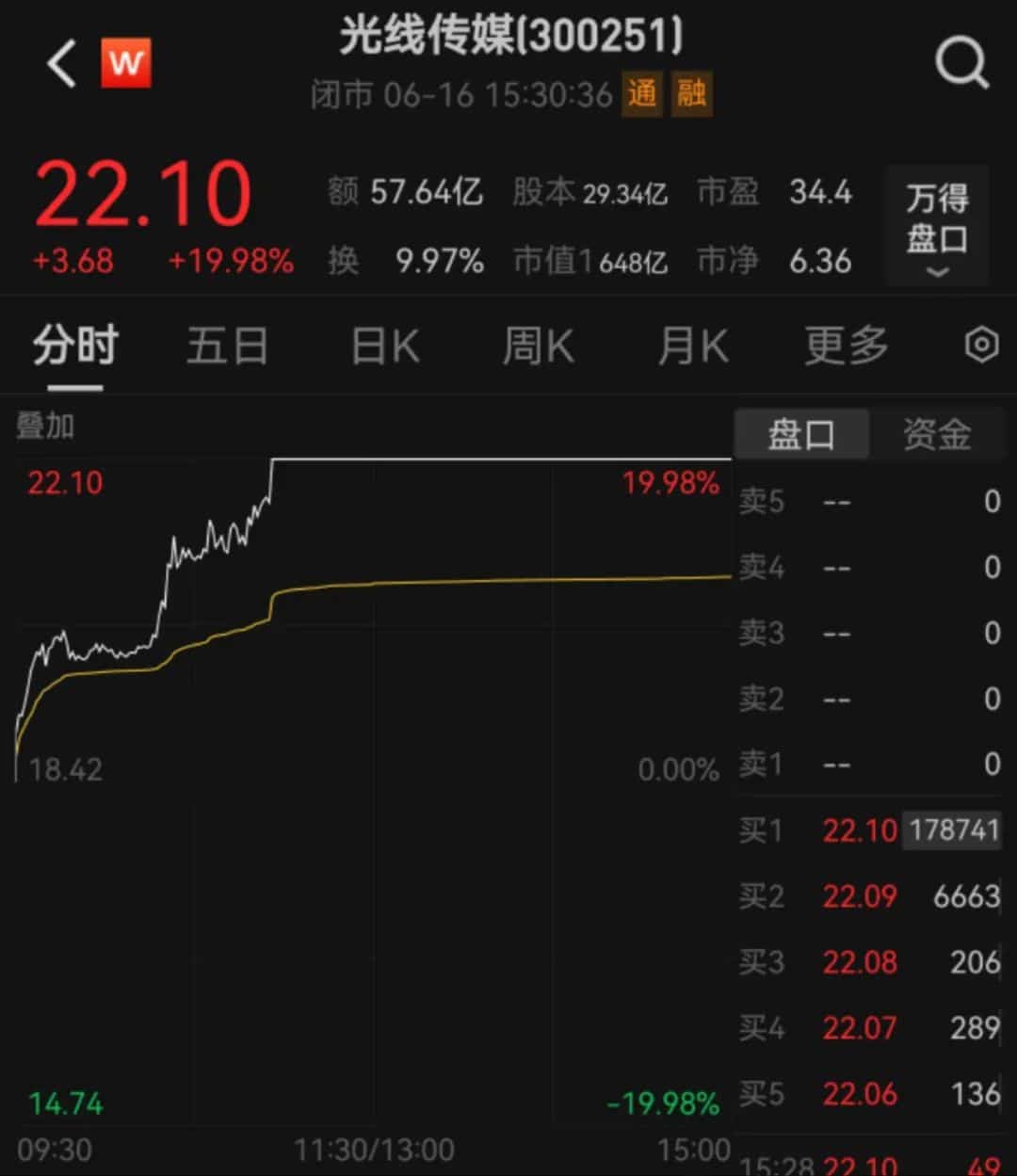Select the 分时 chart tab
The width and height of the screenshot is (1017, 1176).
coord(75,346)
